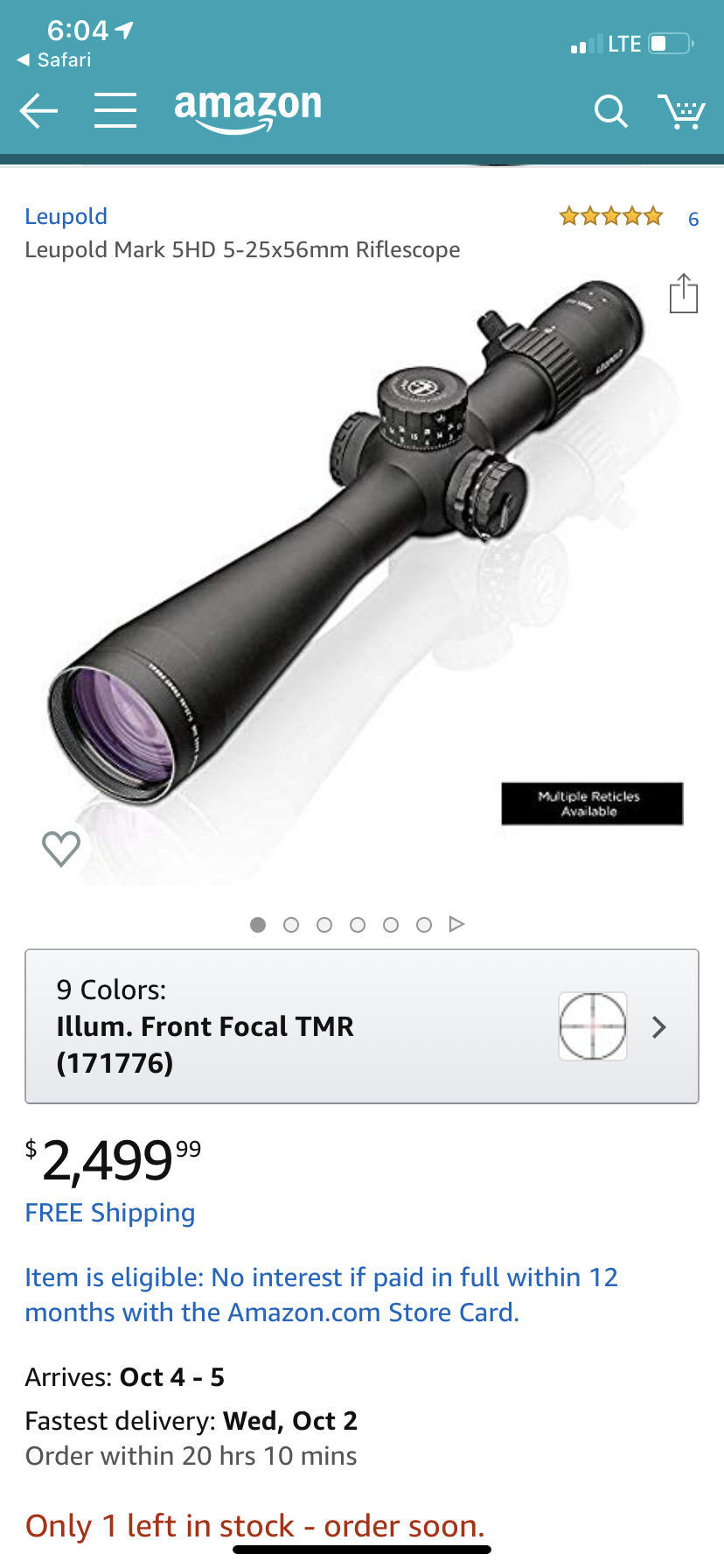Image resolution: width=724 pixels, height=1568 pixels.
Task: Open the FREE Shipping details
Action: pyautogui.click(x=110, y=1213)
